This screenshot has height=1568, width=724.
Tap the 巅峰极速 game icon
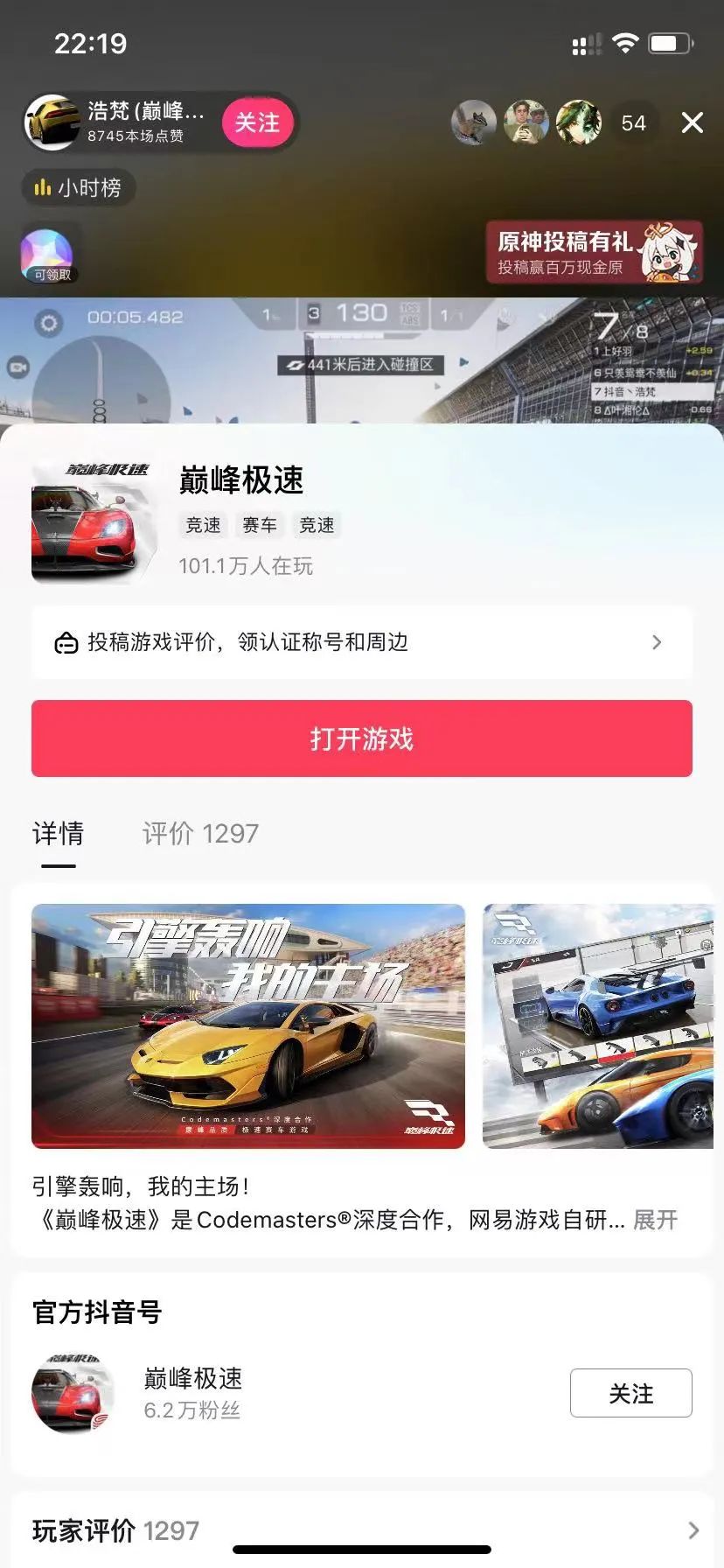(94, 519)
